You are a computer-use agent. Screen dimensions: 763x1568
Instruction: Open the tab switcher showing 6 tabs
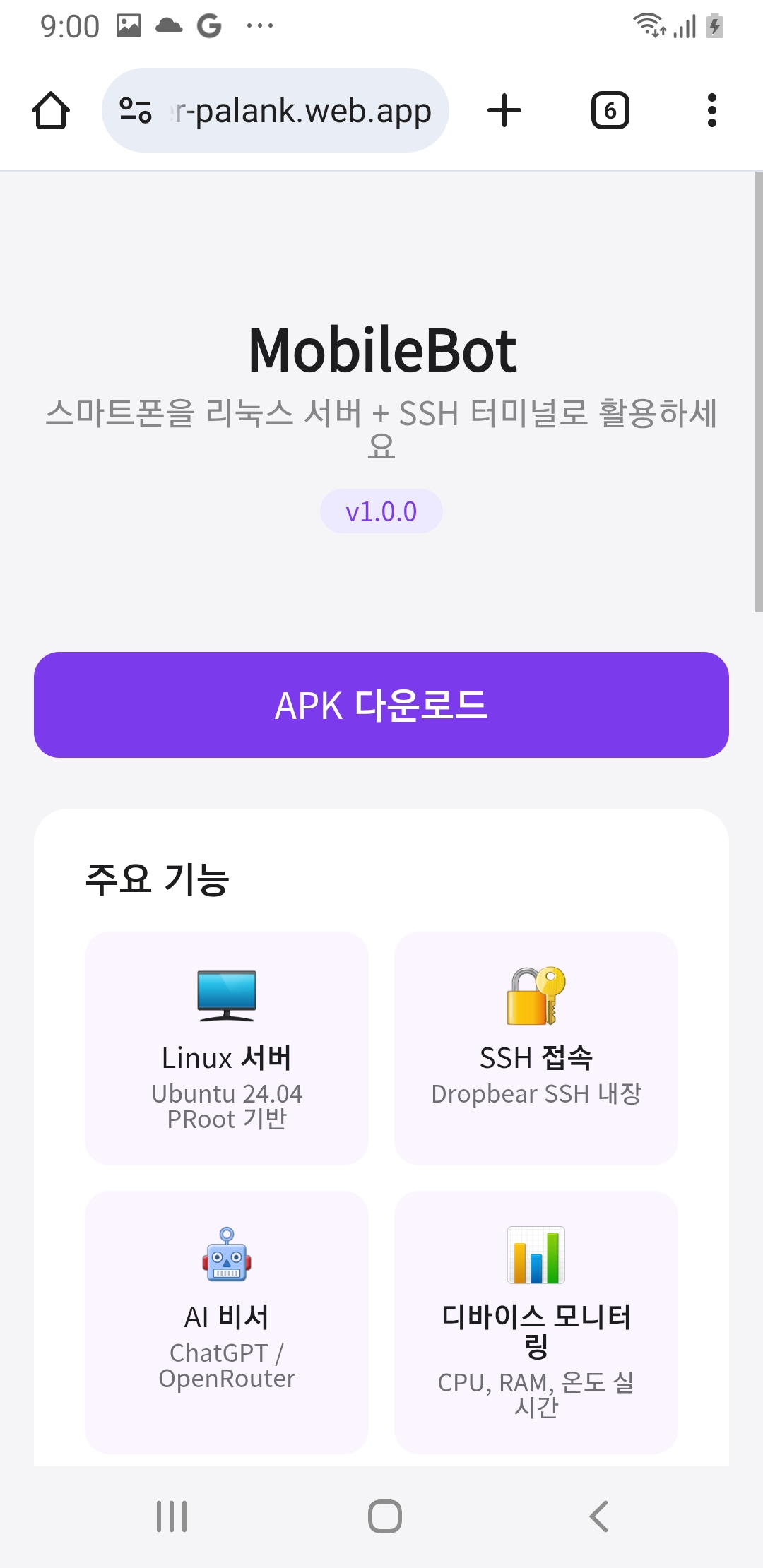[611, 110]
